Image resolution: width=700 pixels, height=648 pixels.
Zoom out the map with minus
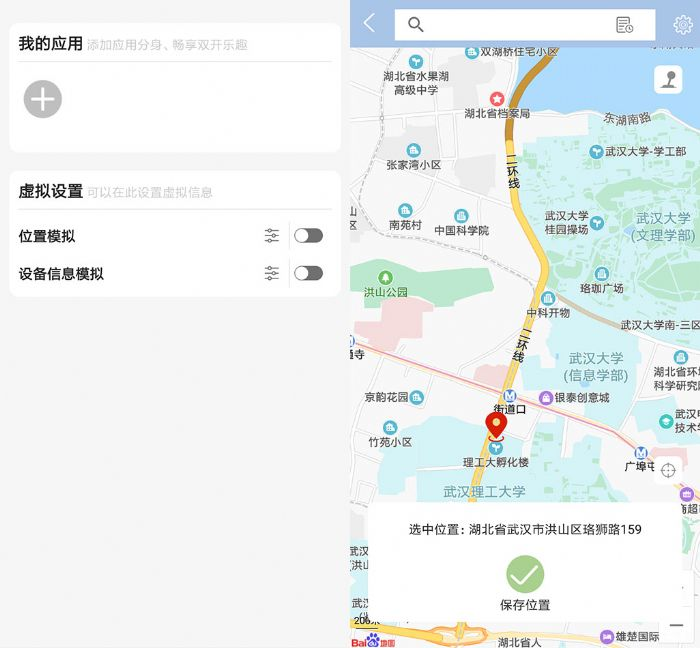pyautogui.click(x=677, y=625)
